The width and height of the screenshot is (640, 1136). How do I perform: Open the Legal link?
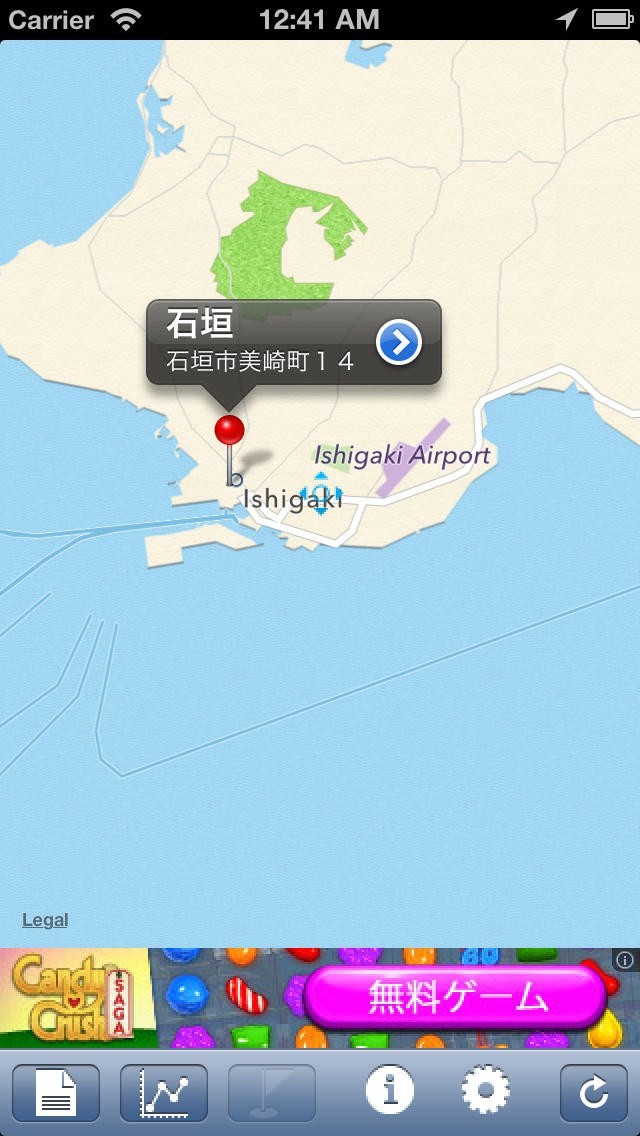coord(45,920)
